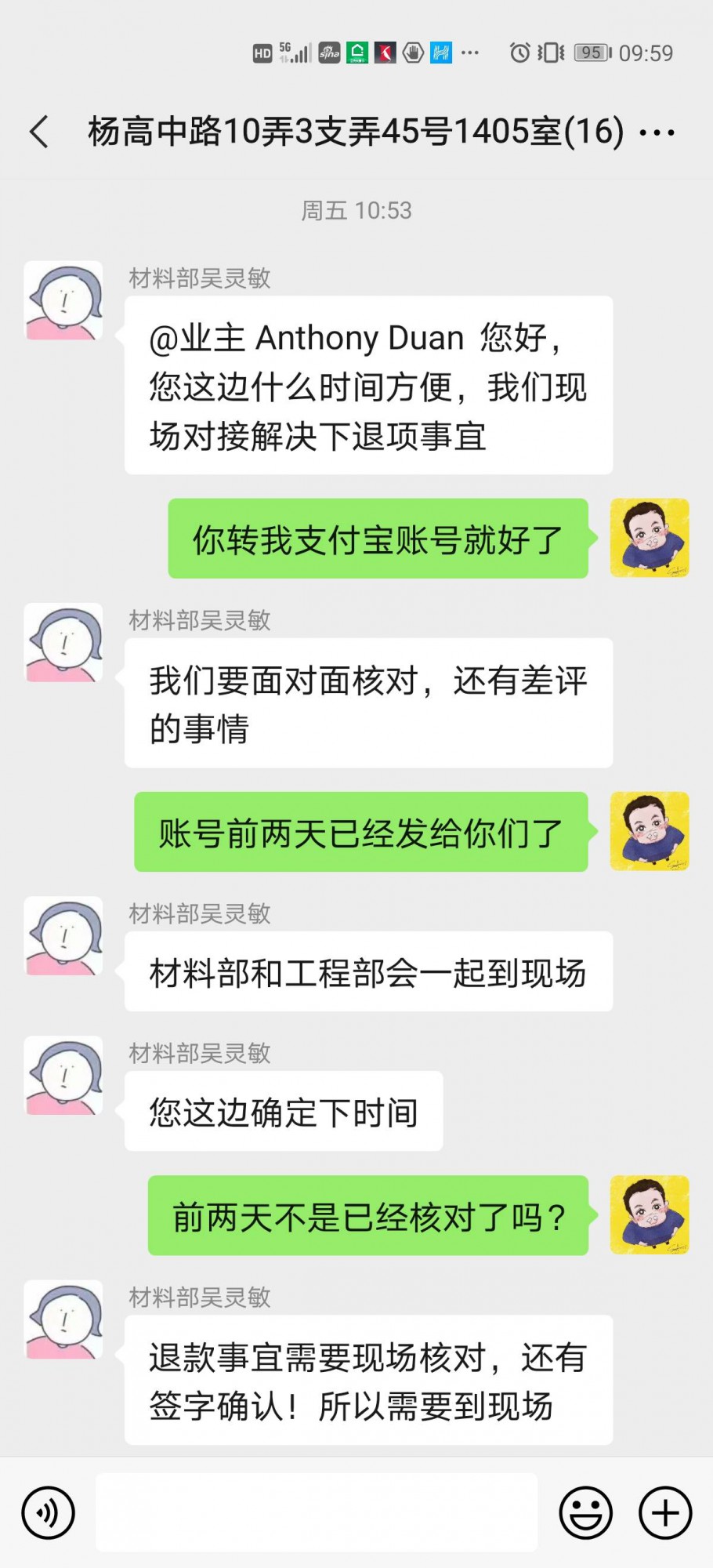Open the plus attachment menu
Screen dimensions: 713x1568
tap(665, 1512)
